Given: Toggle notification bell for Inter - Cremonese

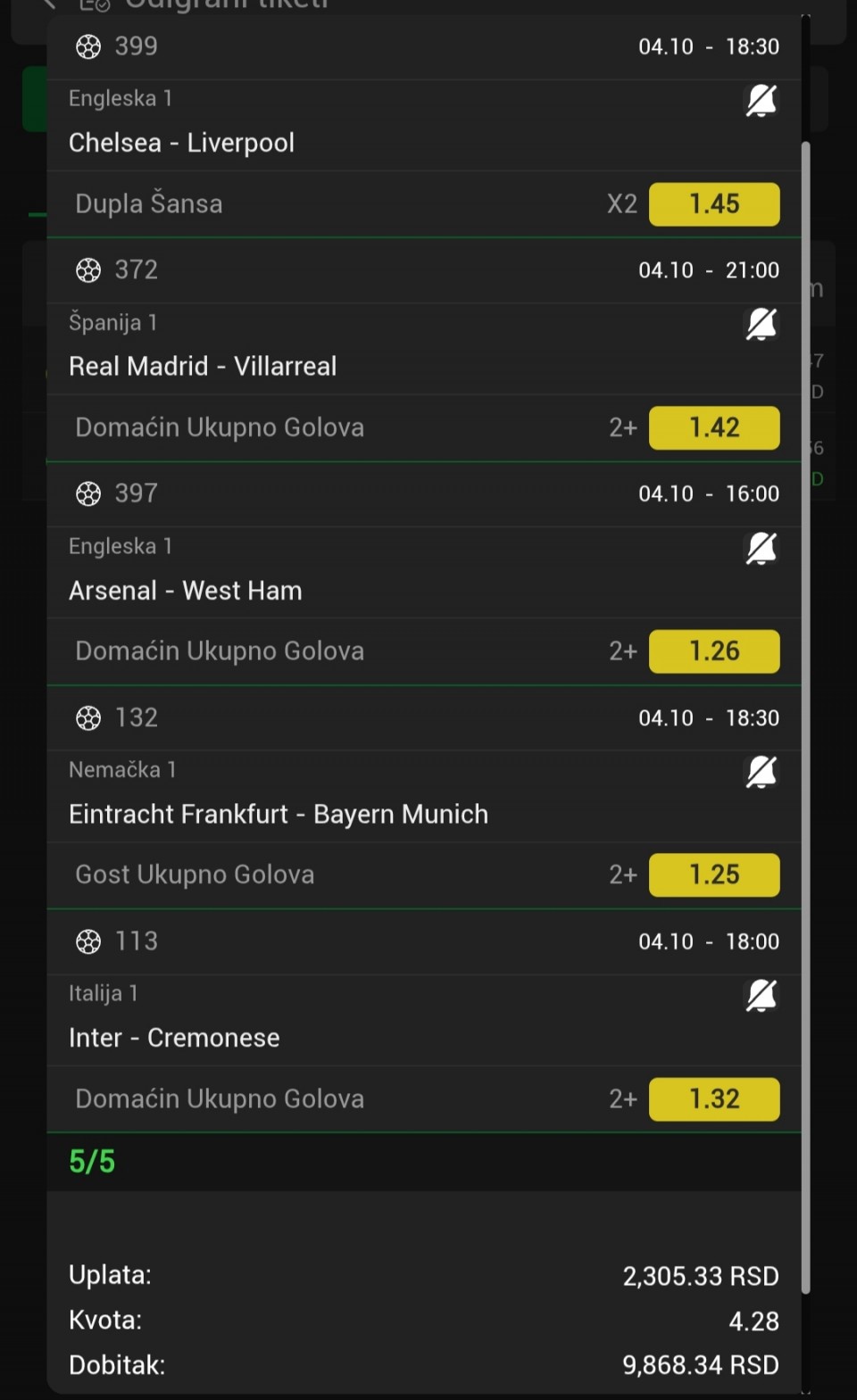Looking at the screenshot, I should (761, 996).
